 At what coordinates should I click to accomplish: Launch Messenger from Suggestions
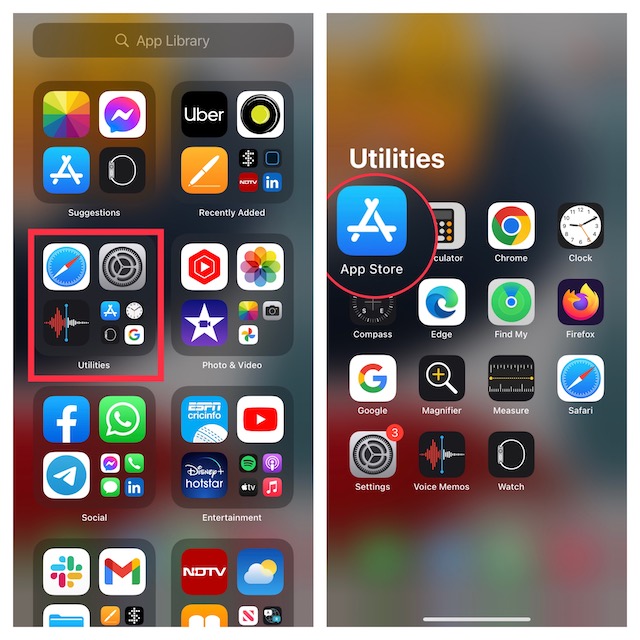[x=122, y=115]
